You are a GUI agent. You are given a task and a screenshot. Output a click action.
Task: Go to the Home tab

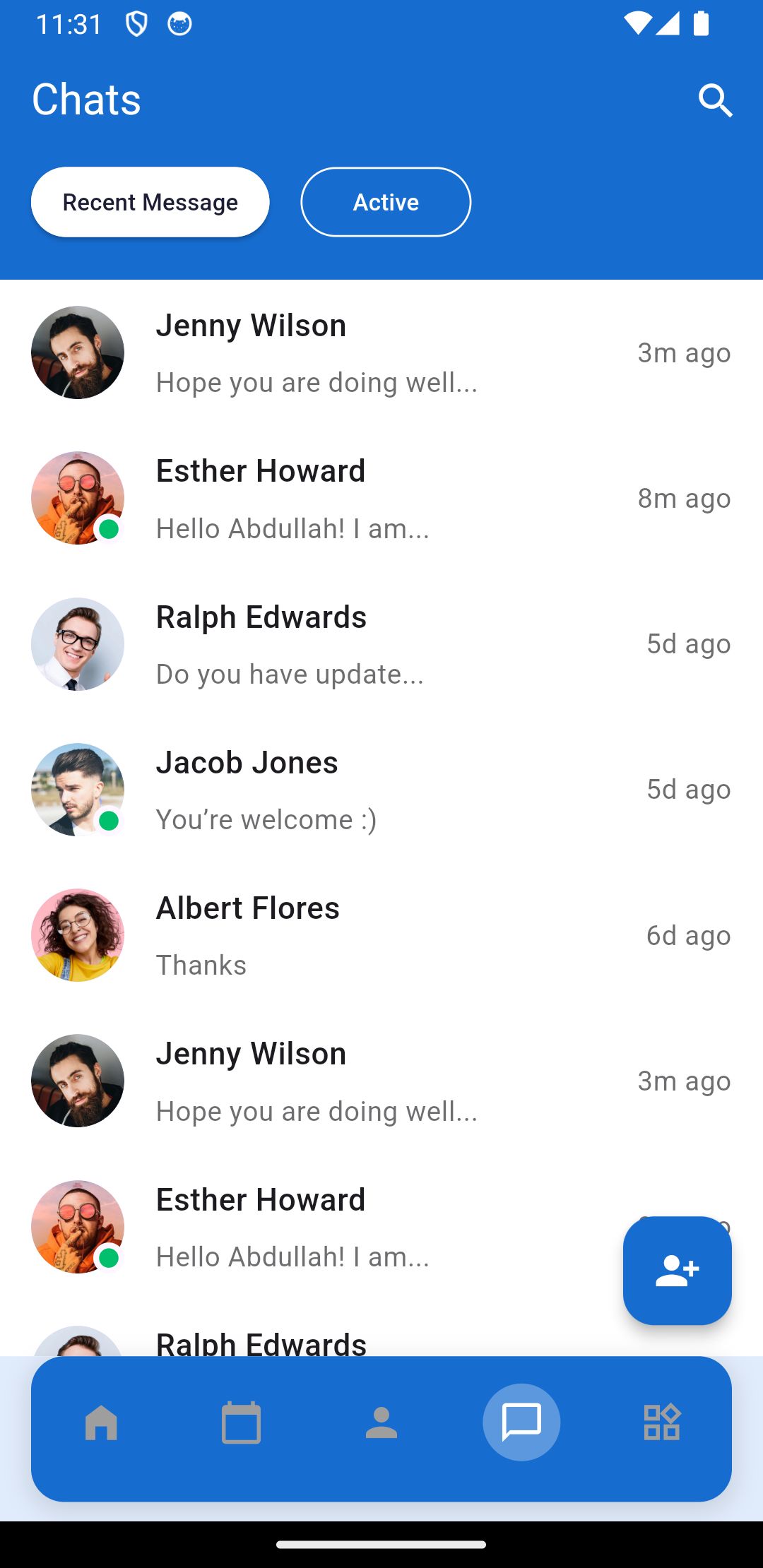pyautogui.click(x=101, y=1422)
